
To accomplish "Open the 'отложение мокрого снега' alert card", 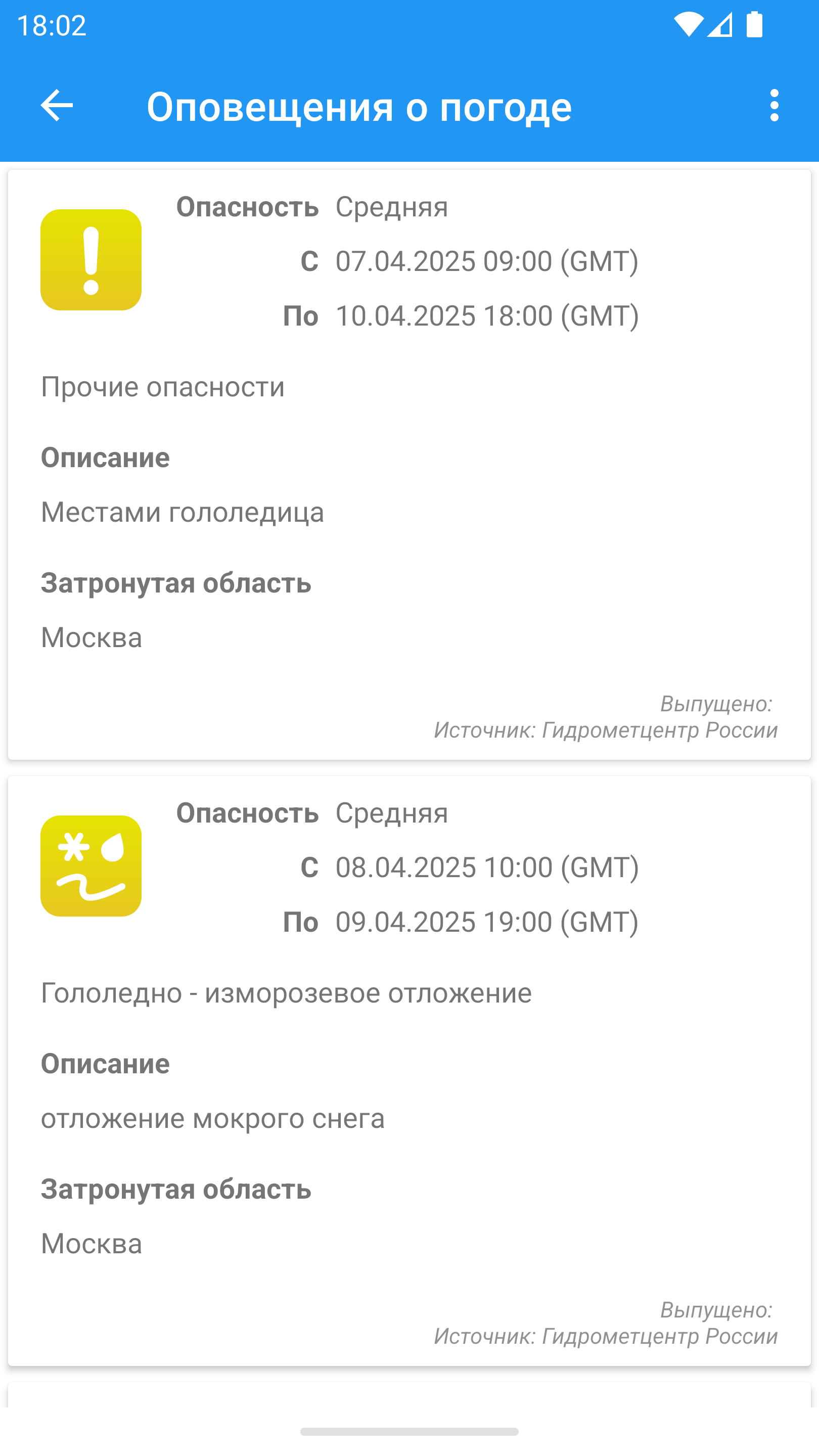I will coord(409,1071).
